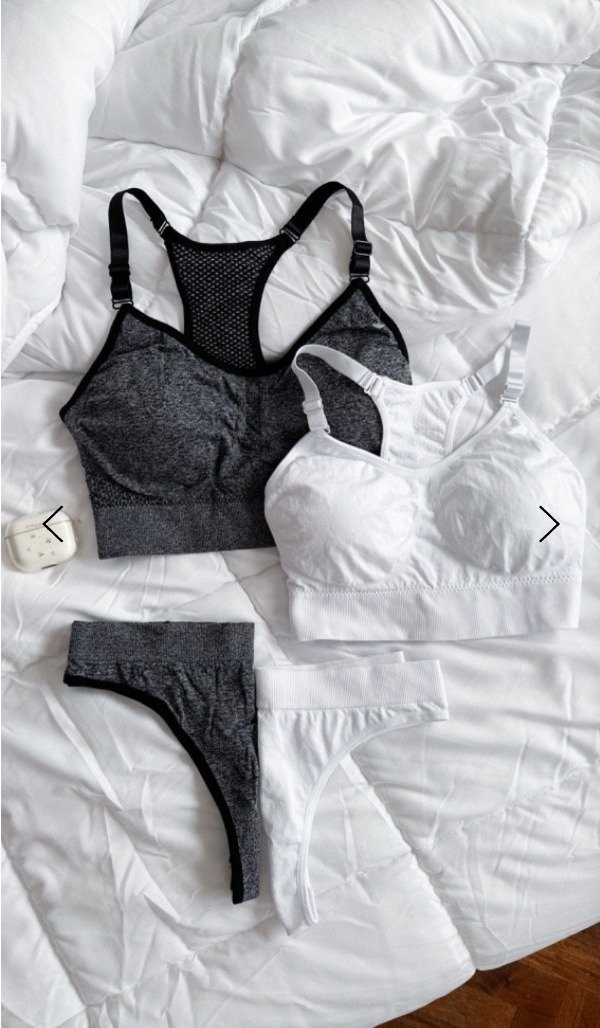Show the next product photo
Image resolution: width=600 pixels, height=1028 pixels.
548,523
